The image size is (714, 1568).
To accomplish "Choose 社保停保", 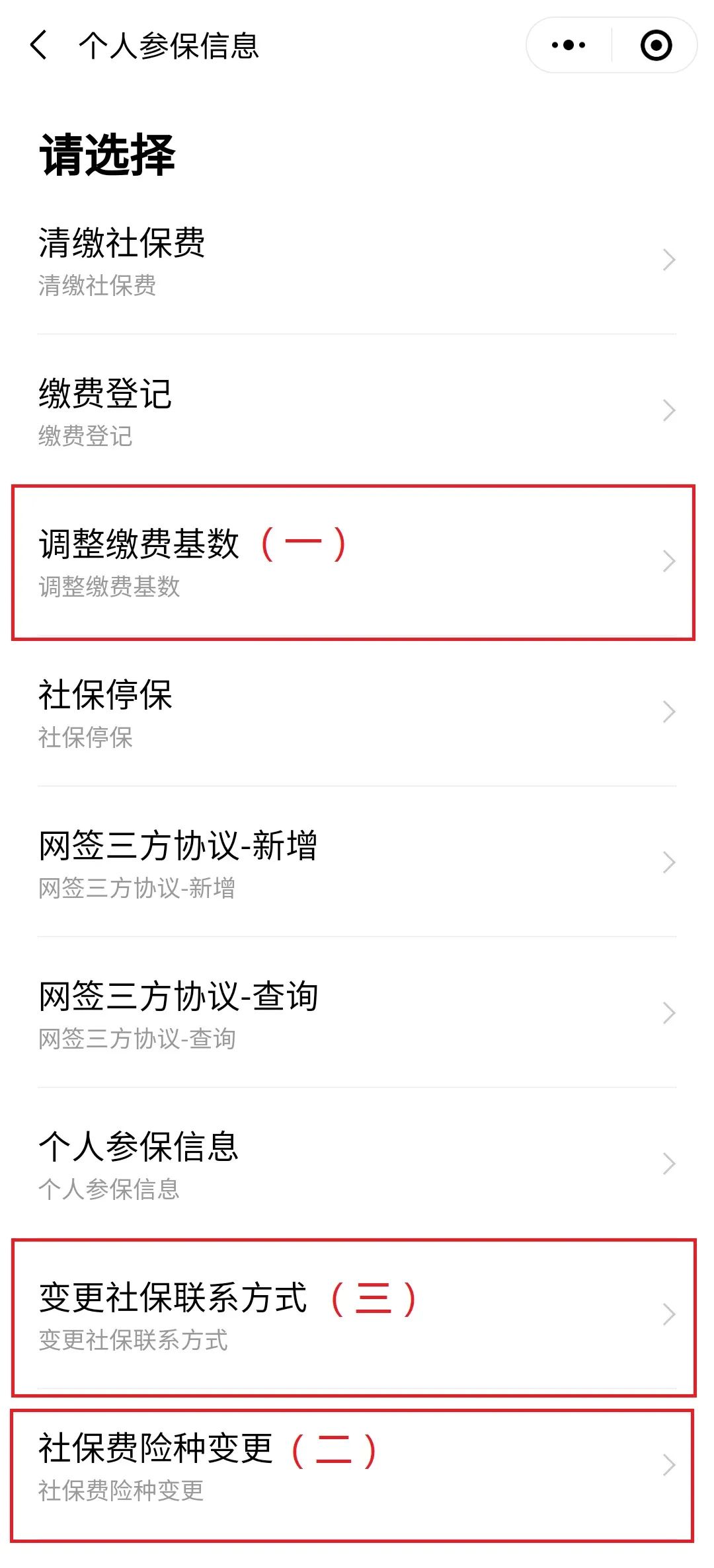I will (357, 712).
